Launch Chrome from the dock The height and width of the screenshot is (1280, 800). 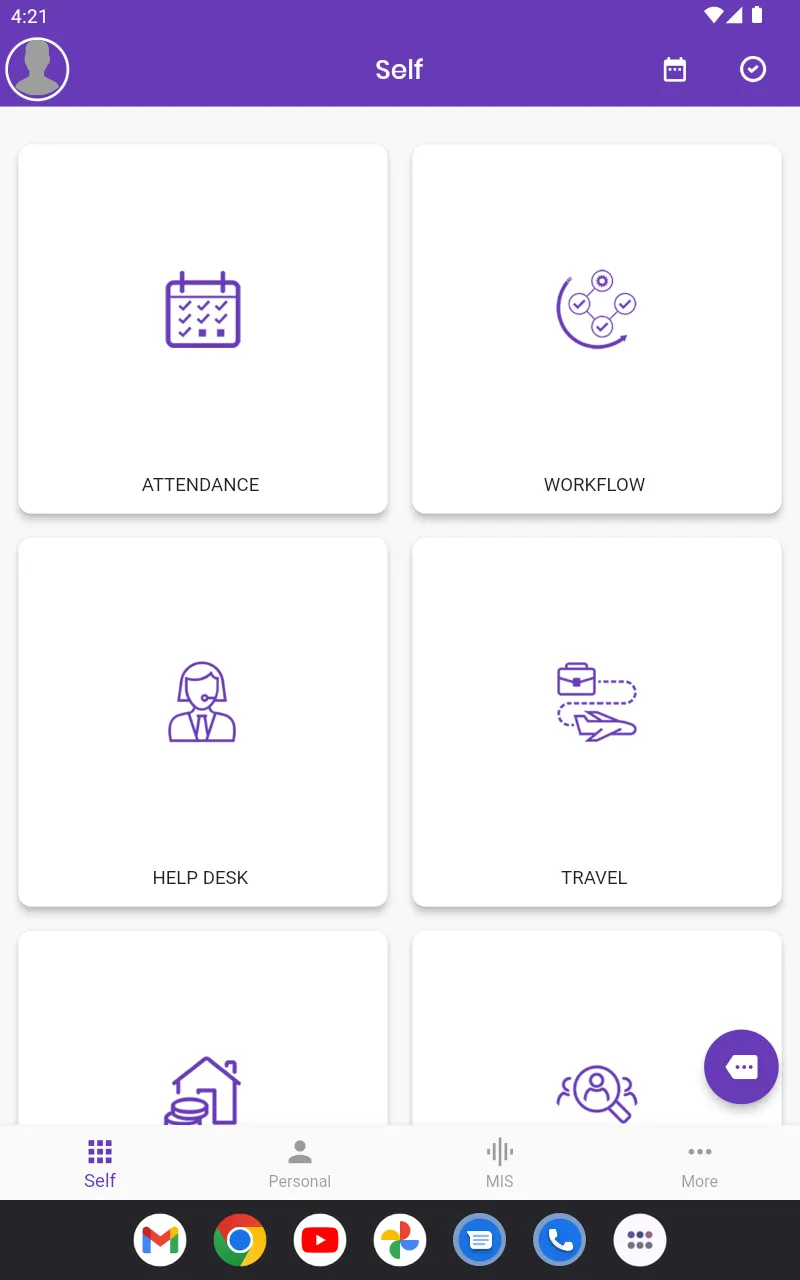[x=240, y=1239]
